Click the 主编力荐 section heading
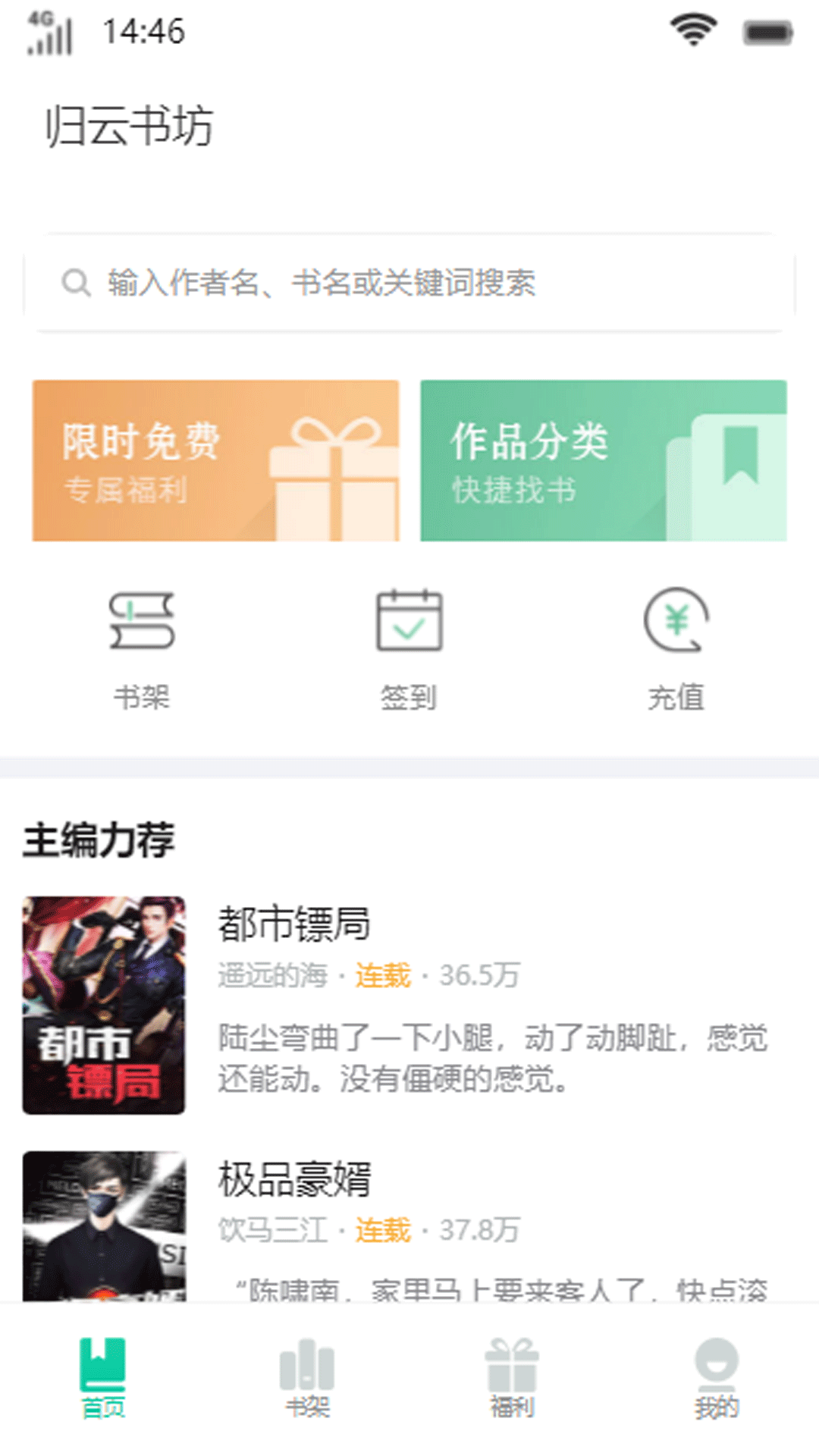Viewport: 819px width, 1456px height. [x=99, y=839]
